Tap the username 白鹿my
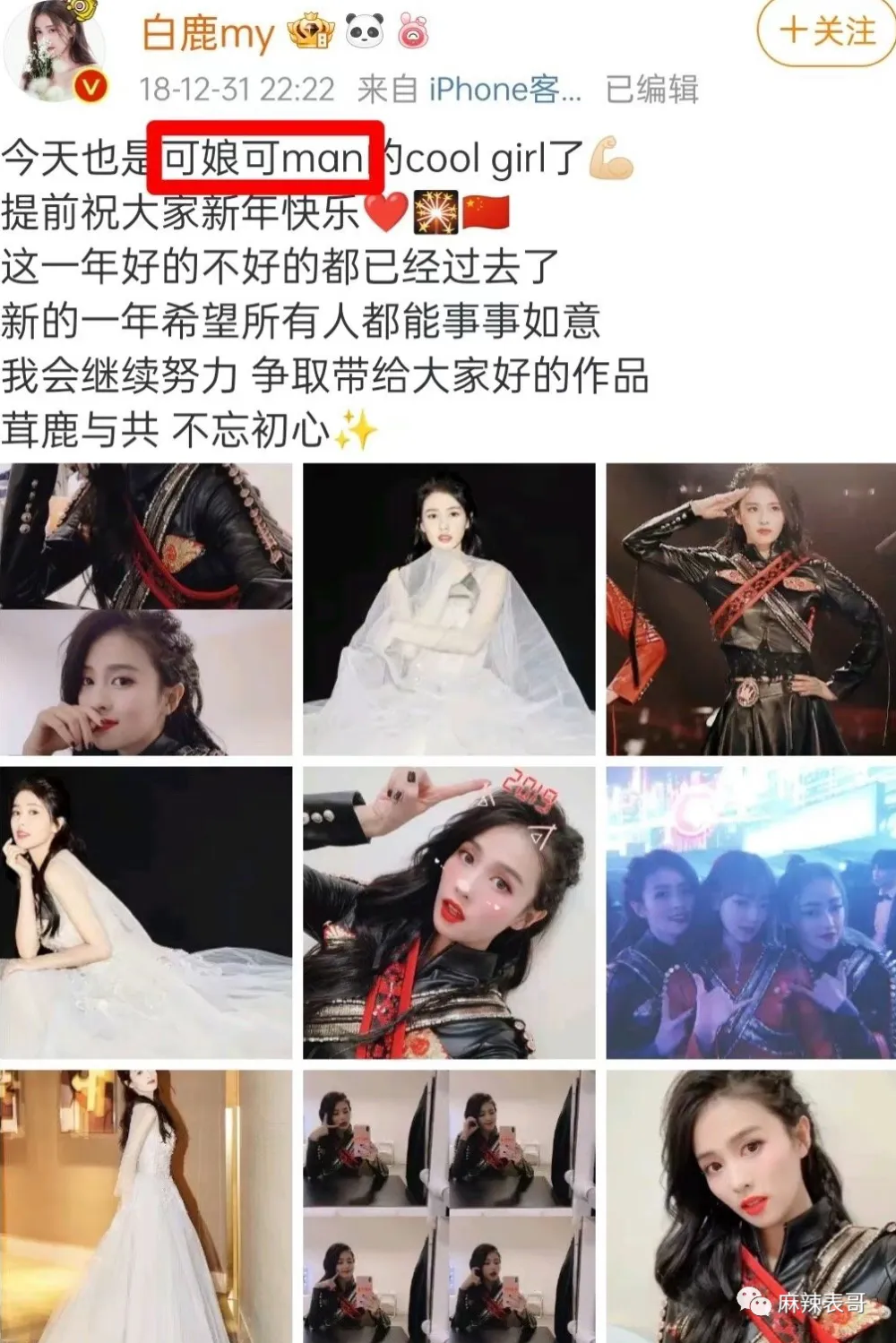 click(x=208, y=34)
